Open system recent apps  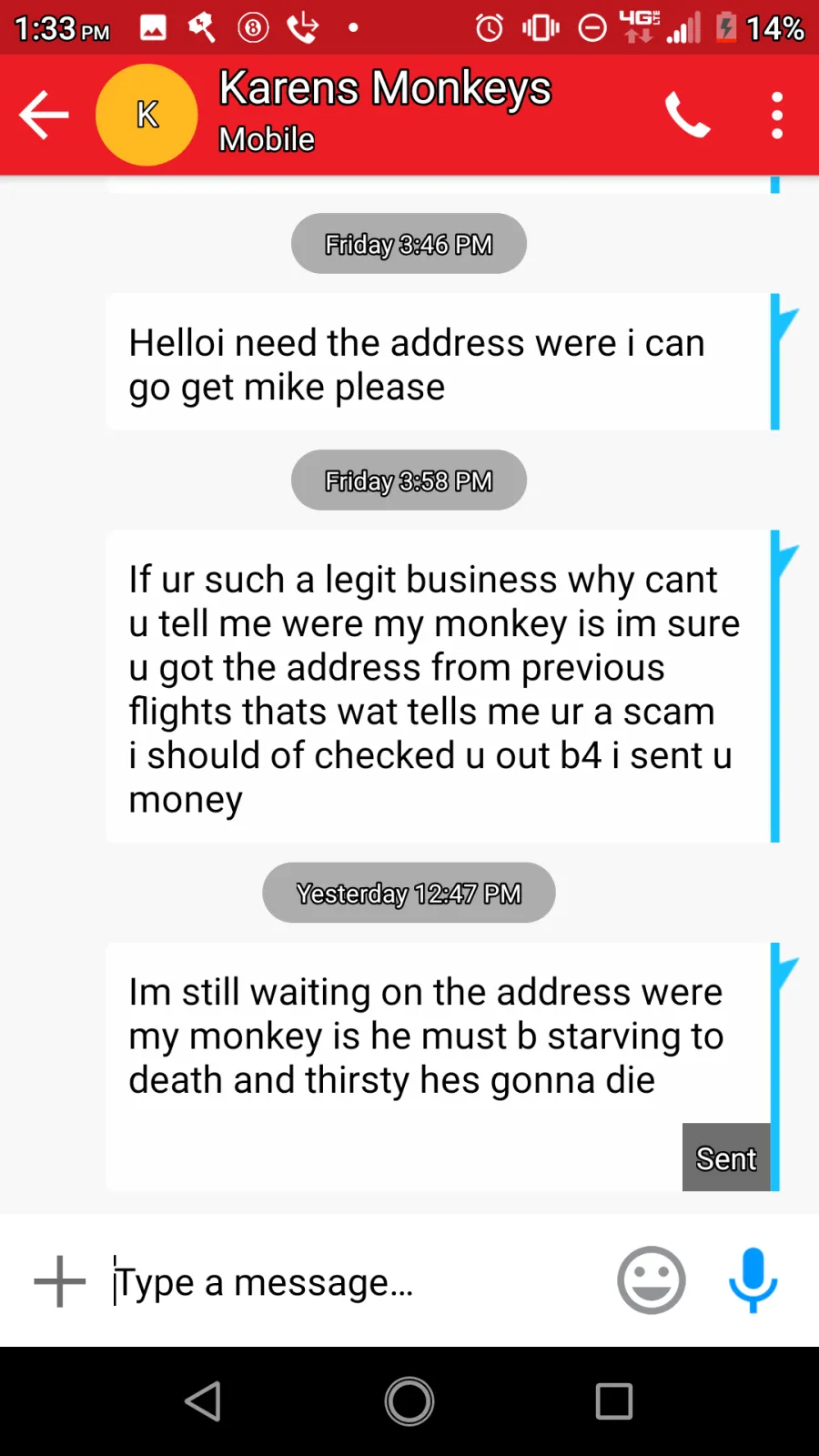point(614,1401)
